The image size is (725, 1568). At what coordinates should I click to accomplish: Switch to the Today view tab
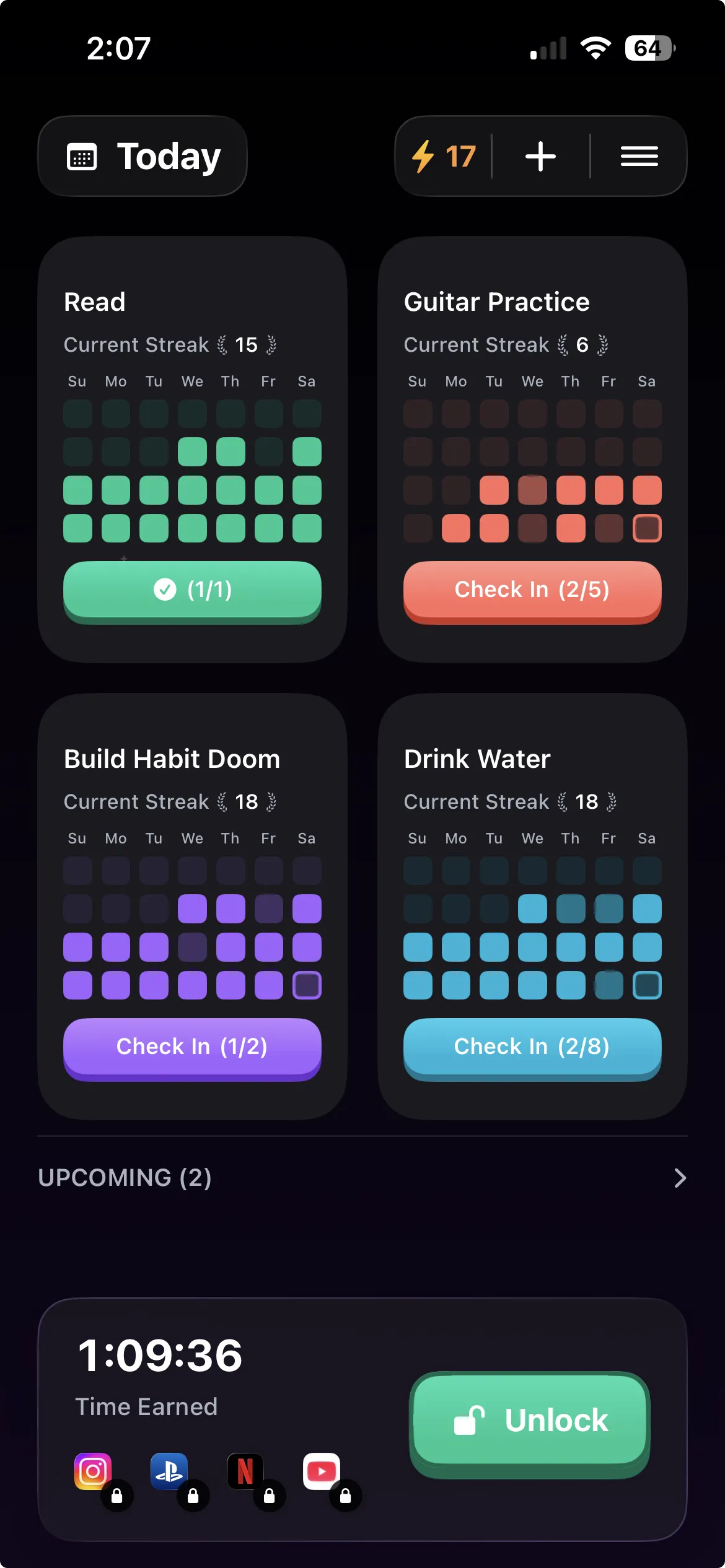pos(143,156)
